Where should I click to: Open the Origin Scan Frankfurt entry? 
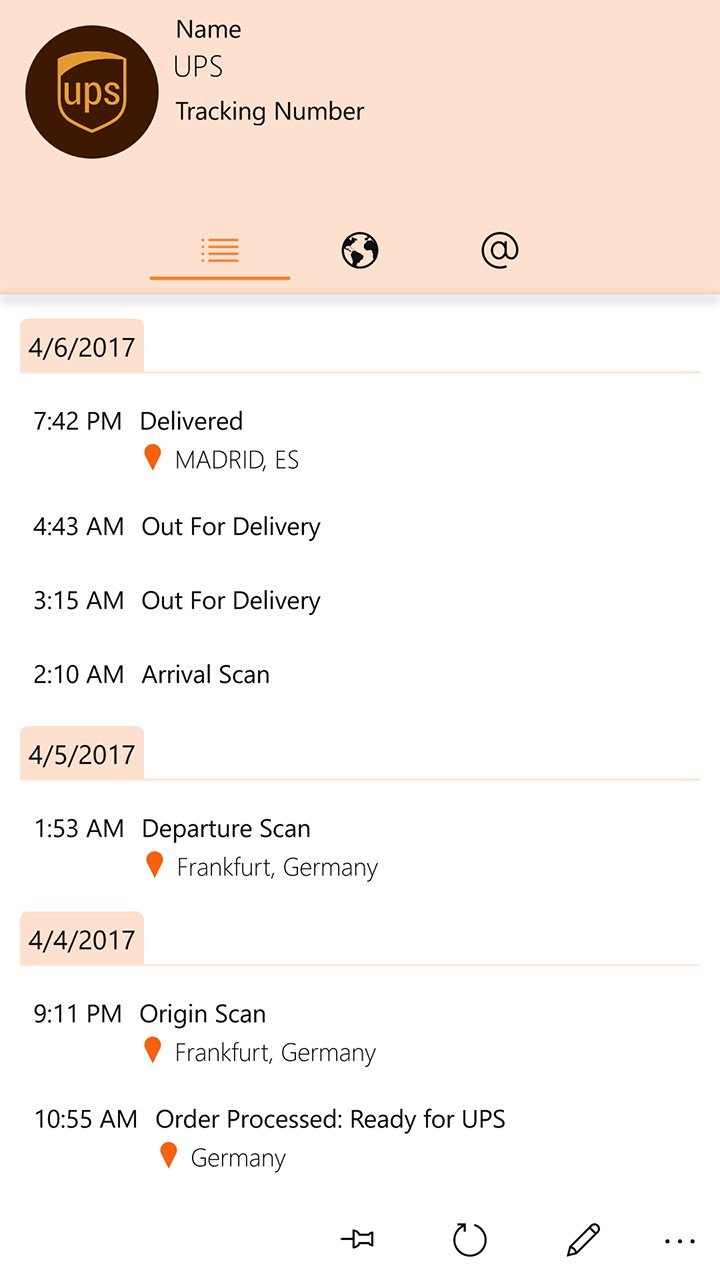(x=202, y=1031)
